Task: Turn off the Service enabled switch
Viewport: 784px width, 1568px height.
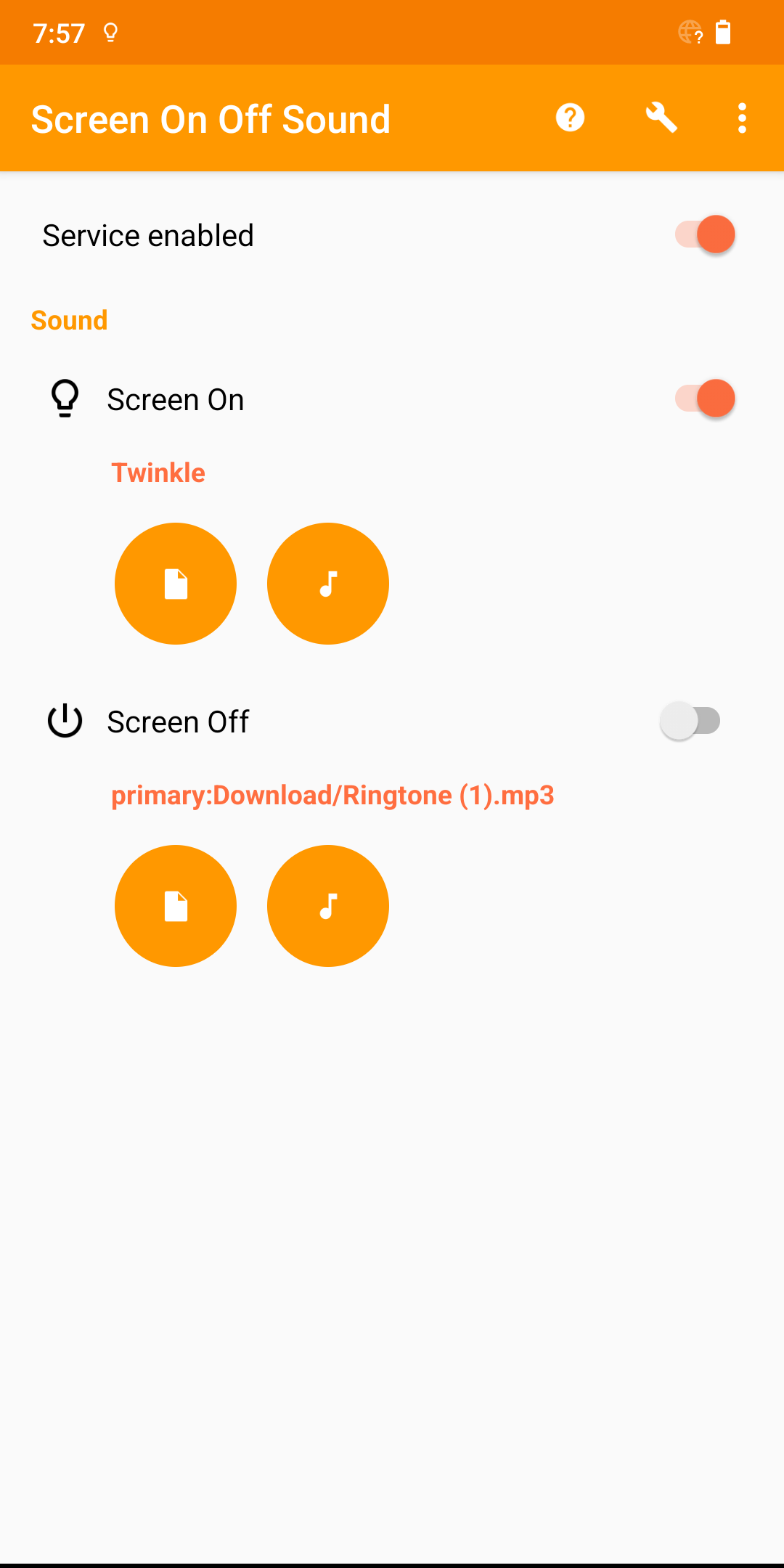Action: click(705, 234)
